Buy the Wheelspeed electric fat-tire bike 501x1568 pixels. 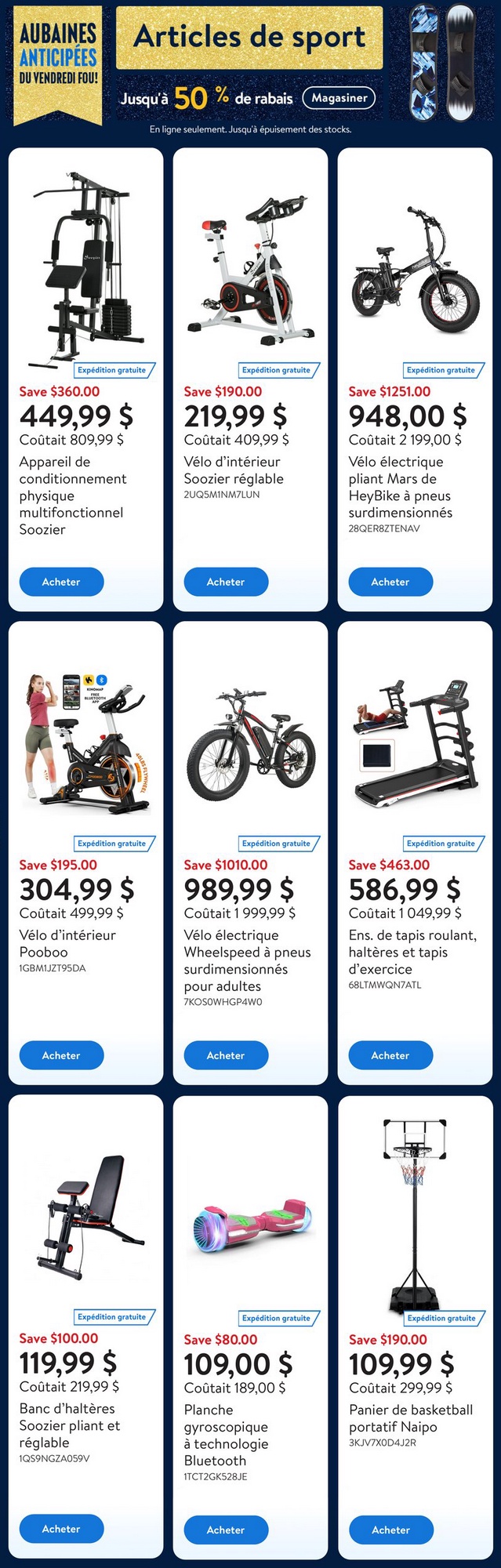[x=226, y=1055]
